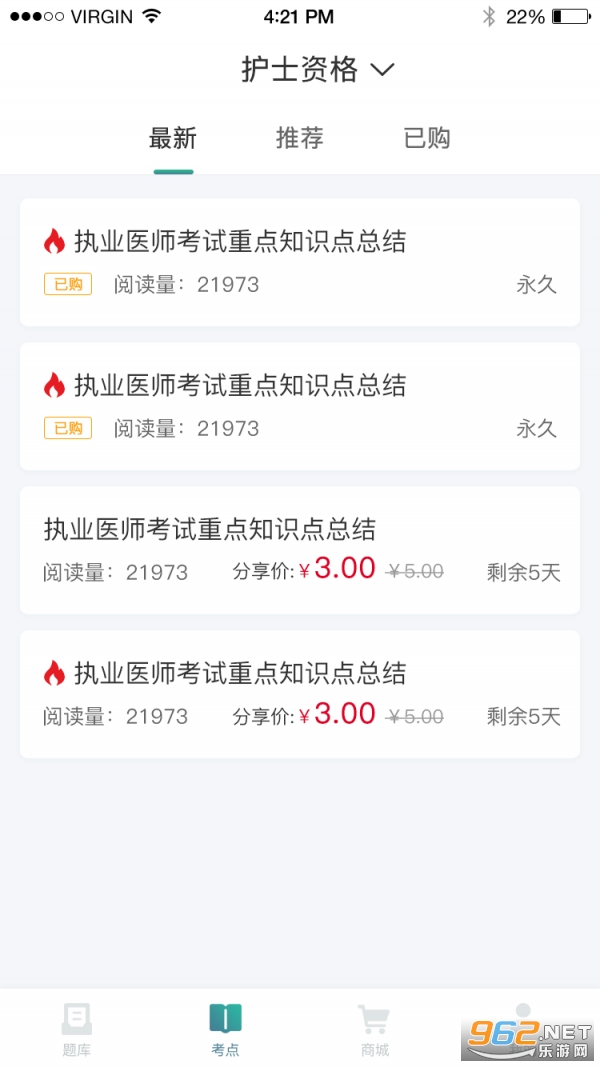The width and height of the screenshot is (600, 1067).
Task: Show the 已购 purchased tab
Action: coord(427,139)
